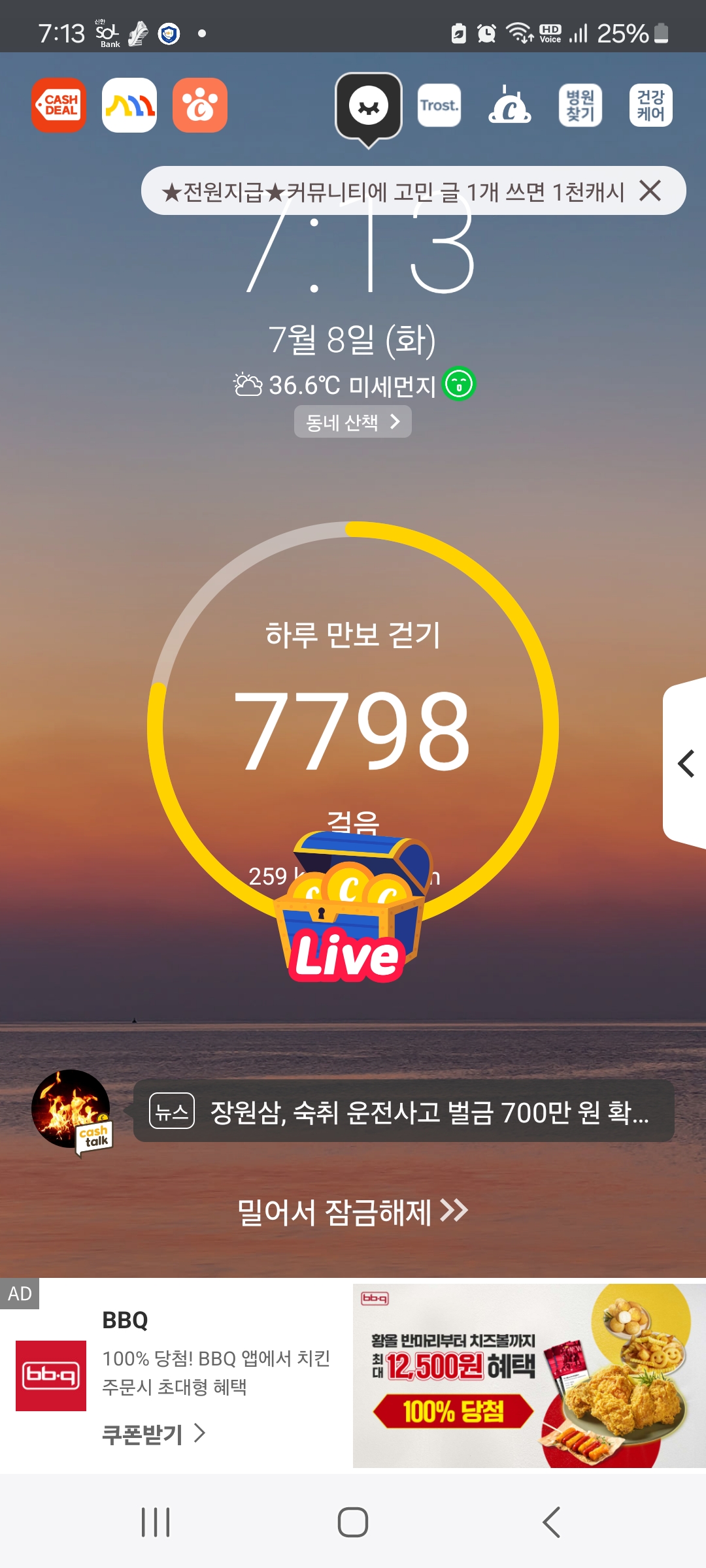The height and width of the screenshot is (1568, 706).
Task: Tap the bell-with-C icon in the top row
Action: pos(510,105)
